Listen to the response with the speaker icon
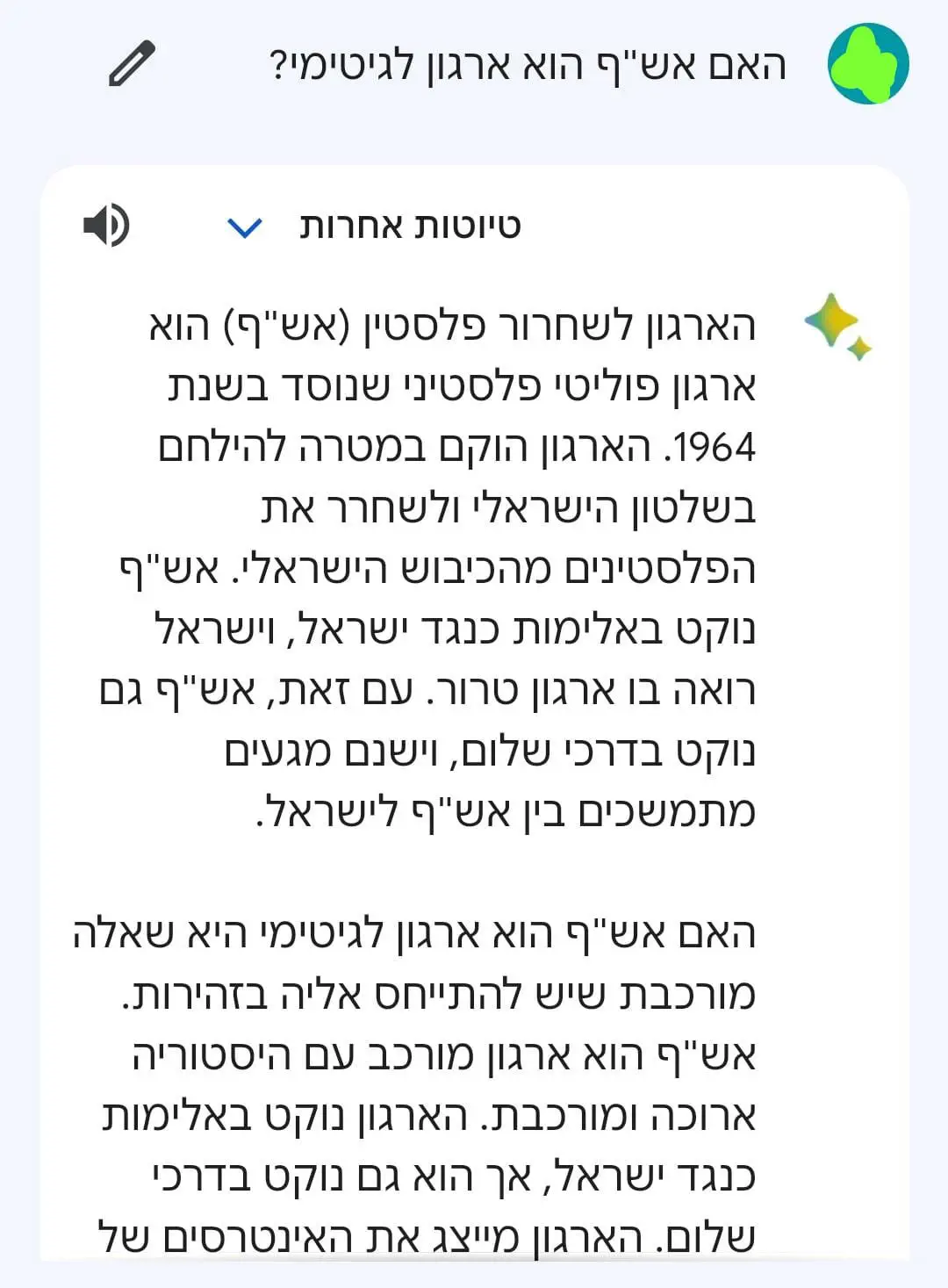Viewport: 948px width, 1288px height. [106, 226]
